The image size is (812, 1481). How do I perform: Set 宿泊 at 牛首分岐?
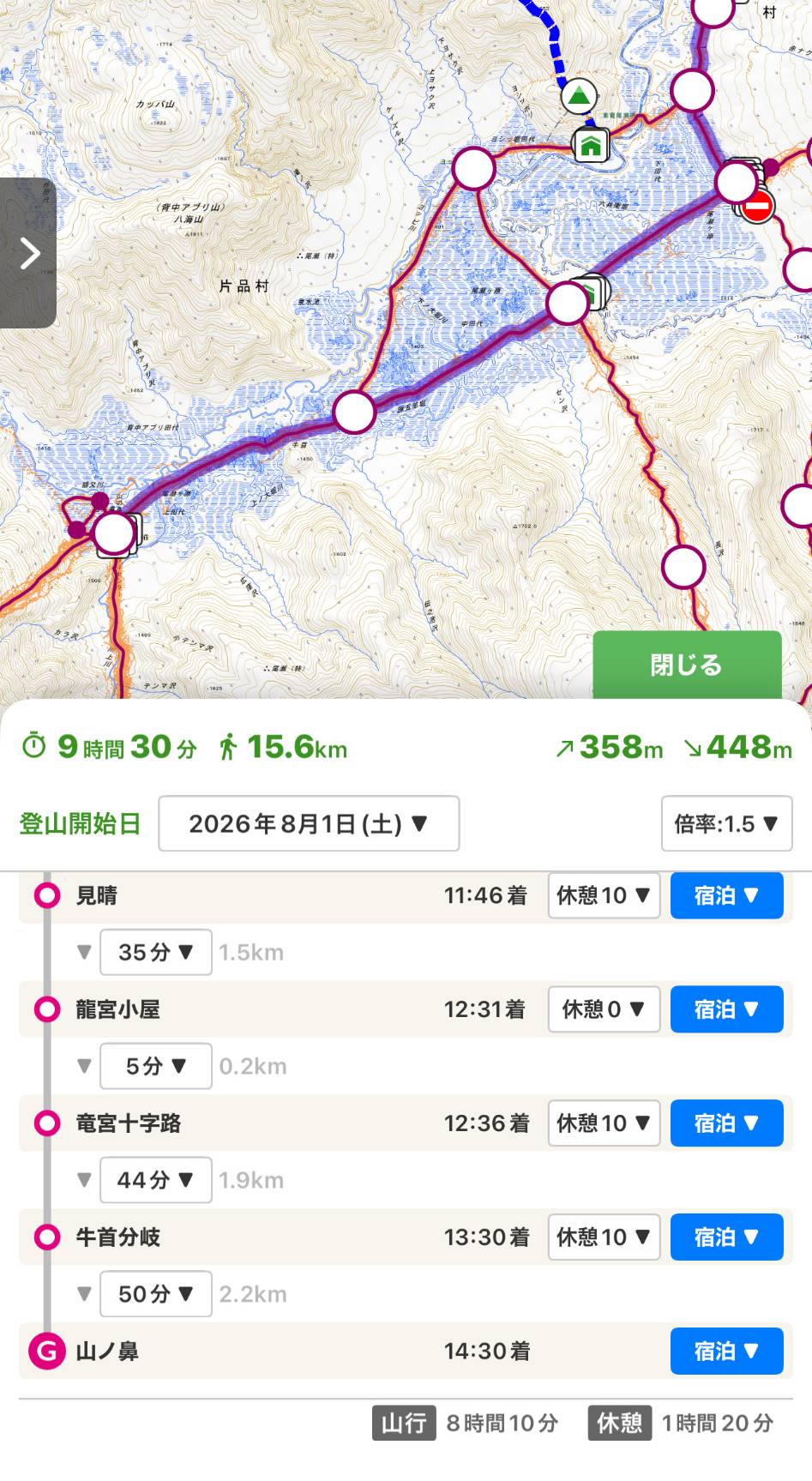point(726,1237)
